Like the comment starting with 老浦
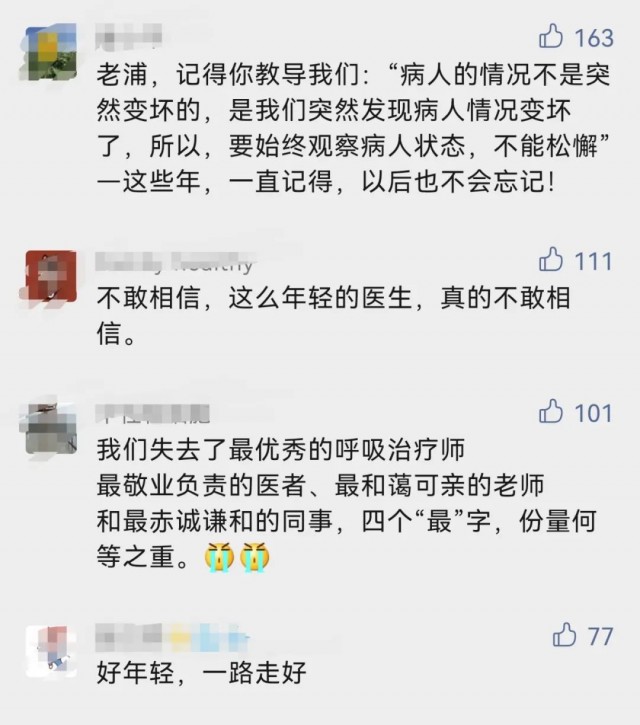This screenshot has width=640, height=725. tap(552, 38)
